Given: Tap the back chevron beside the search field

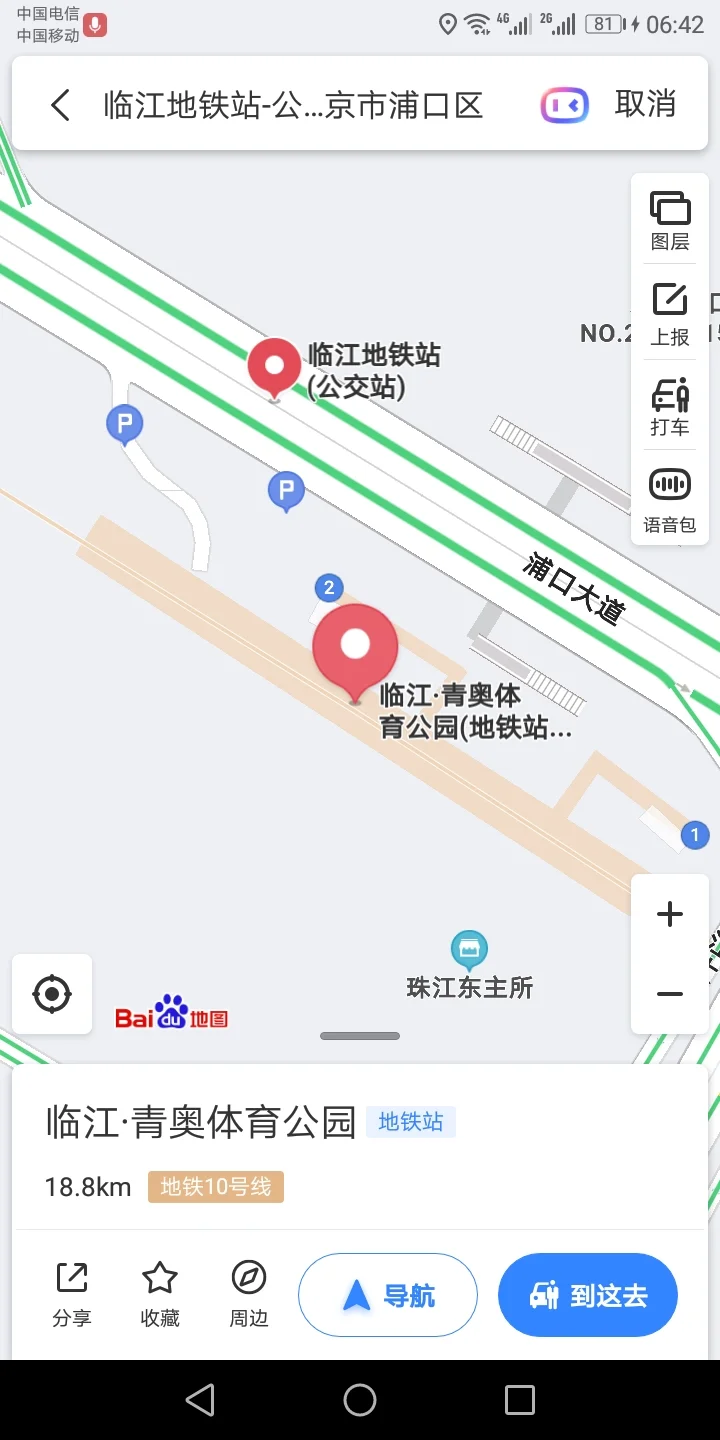Looking at the screenshot, I should pos(60,104).
